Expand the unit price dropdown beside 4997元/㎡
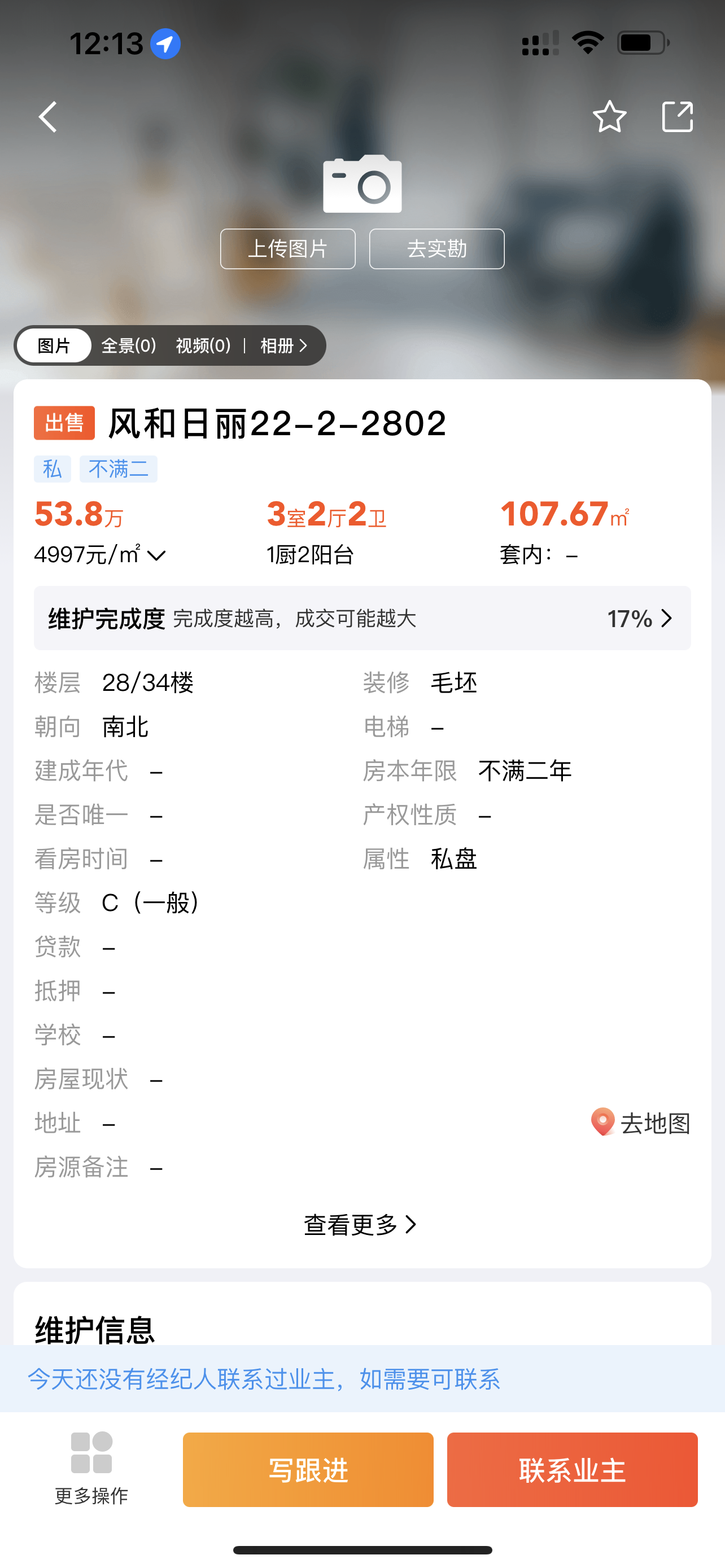The image size is (725, 1568). [x=158, y=554]
